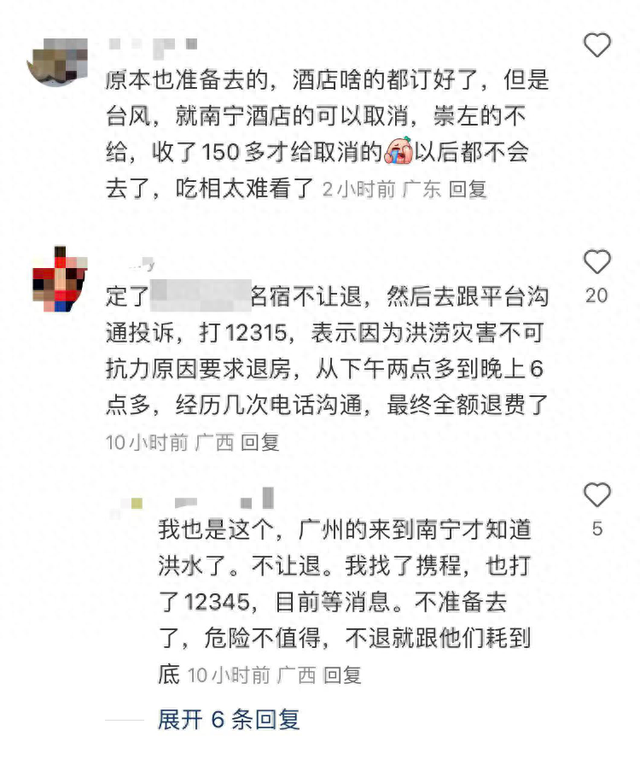This screenshot has height=765, width=640.
Task: Reply to the 12315 民宿 refund comment
Action: click(260, 441)
